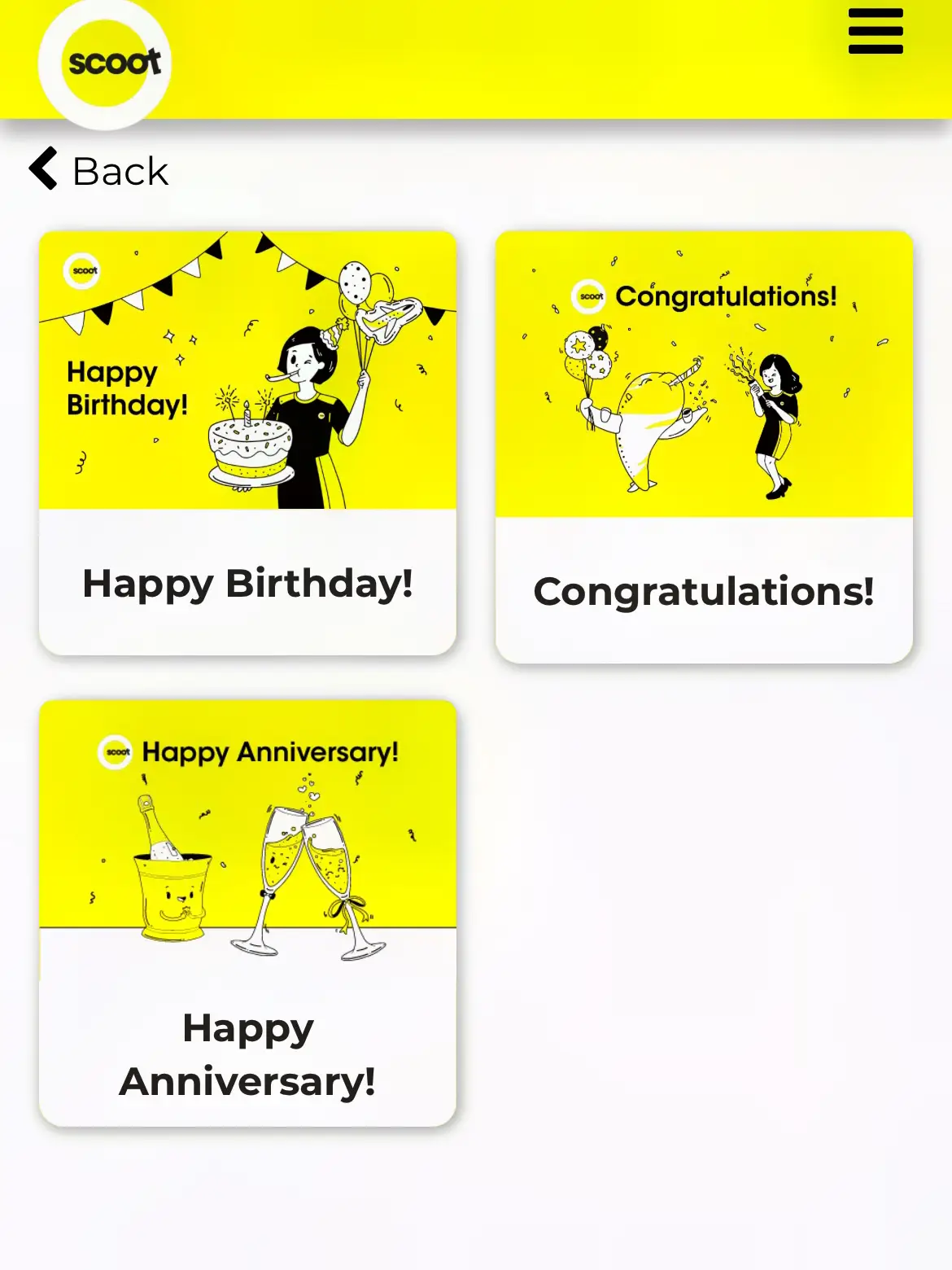The width and height of the screenshot is (952, 1270).
Task: Click the back chevron arrow
Action: click(42, 170)
